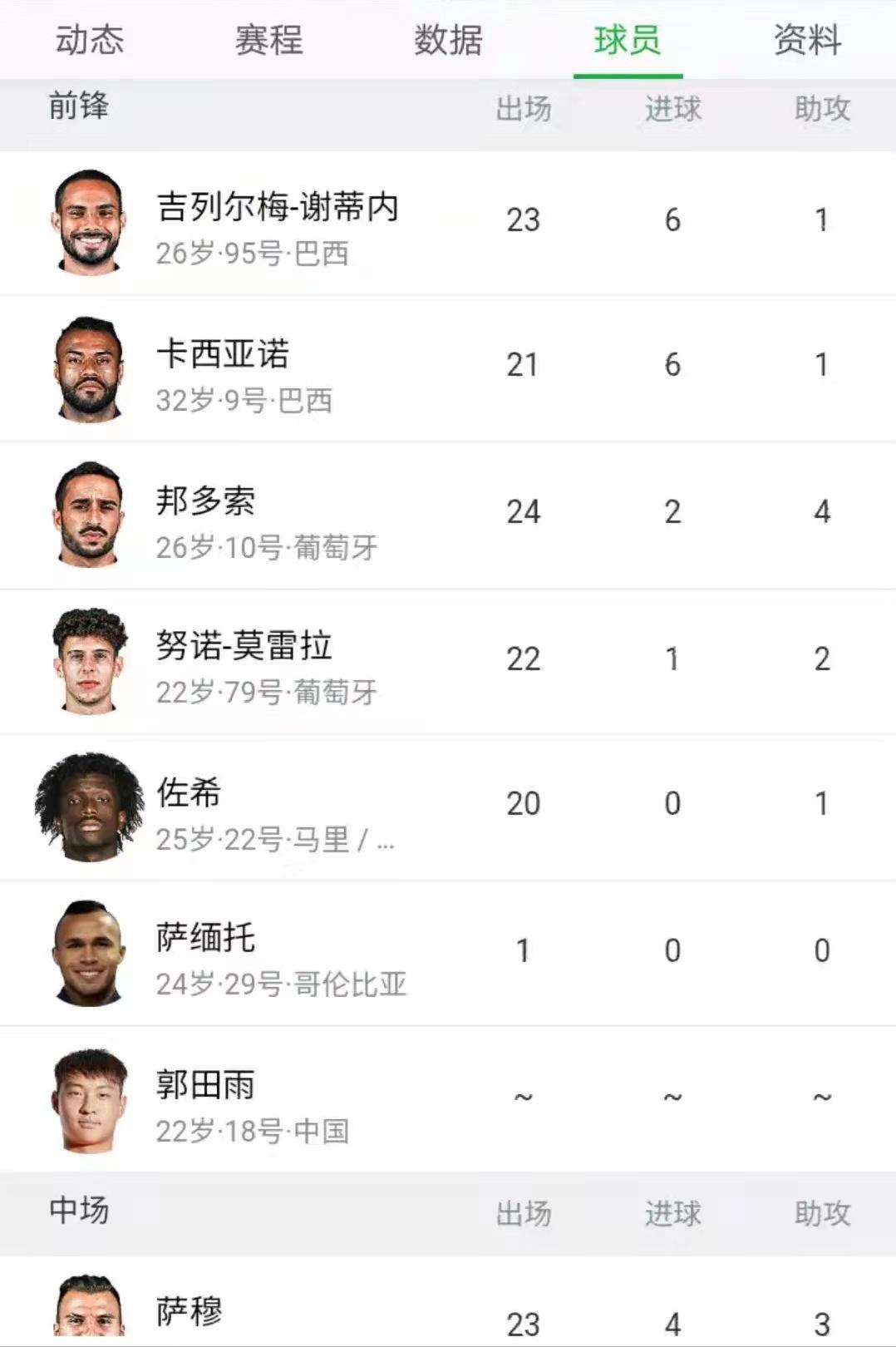View 萨缅托's player details

tap(205, 938)
